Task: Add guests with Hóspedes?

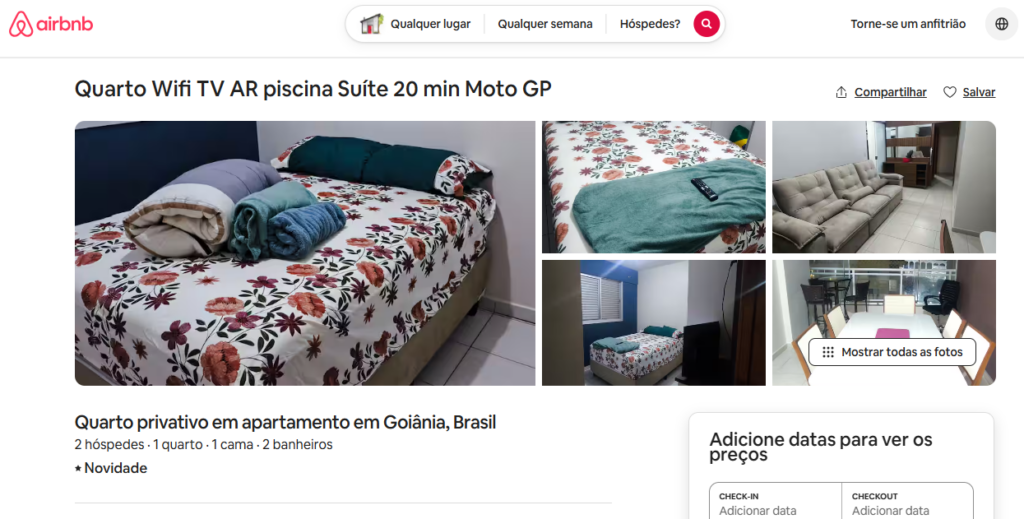Action: (x=649, y=24)
